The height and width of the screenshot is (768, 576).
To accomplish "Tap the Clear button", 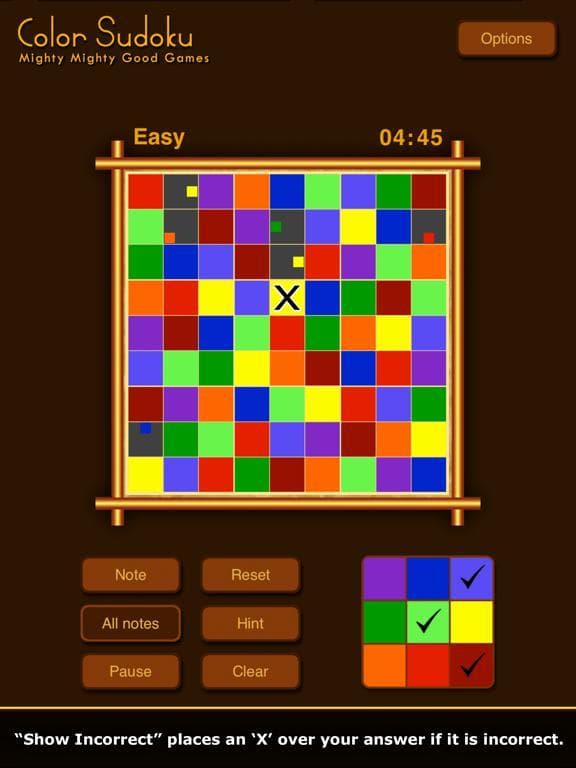I will pos(250,671).
